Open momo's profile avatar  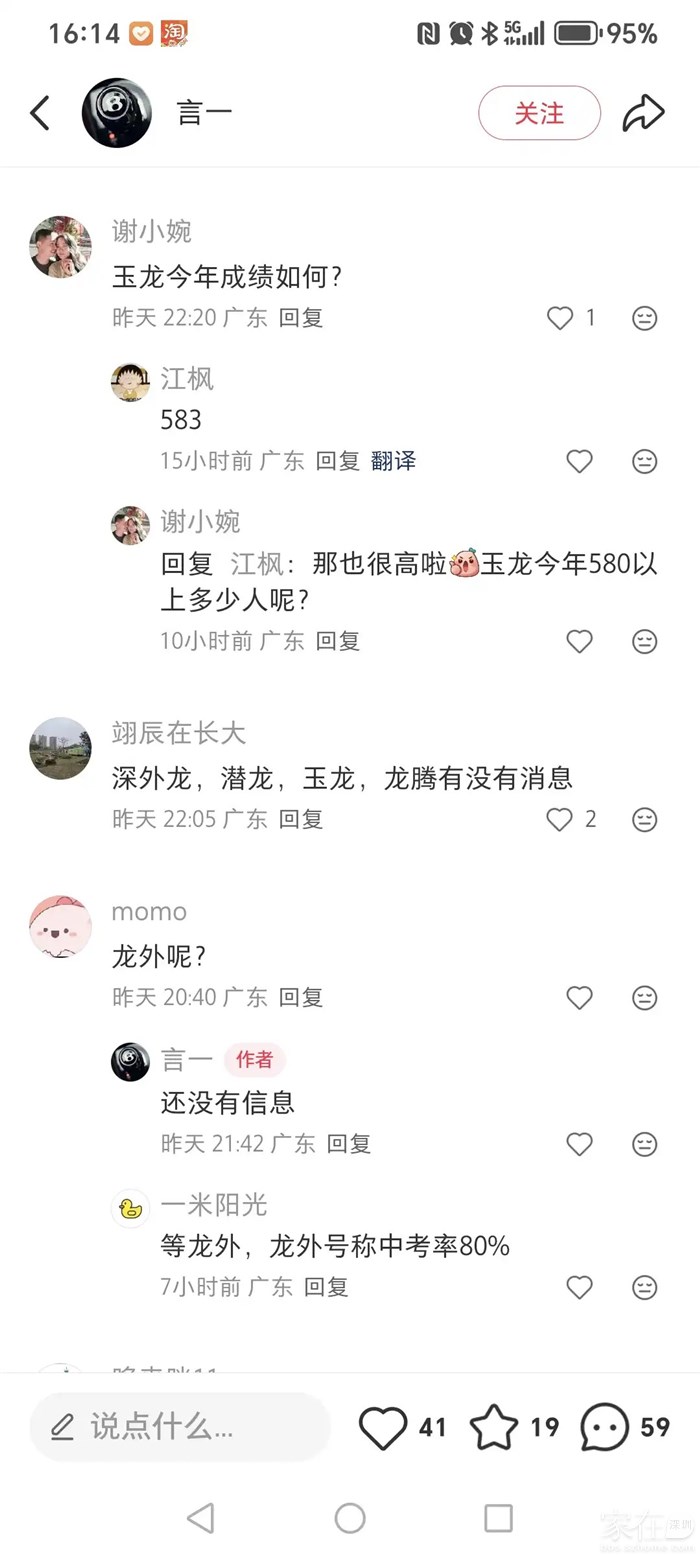tap(61, 927)
